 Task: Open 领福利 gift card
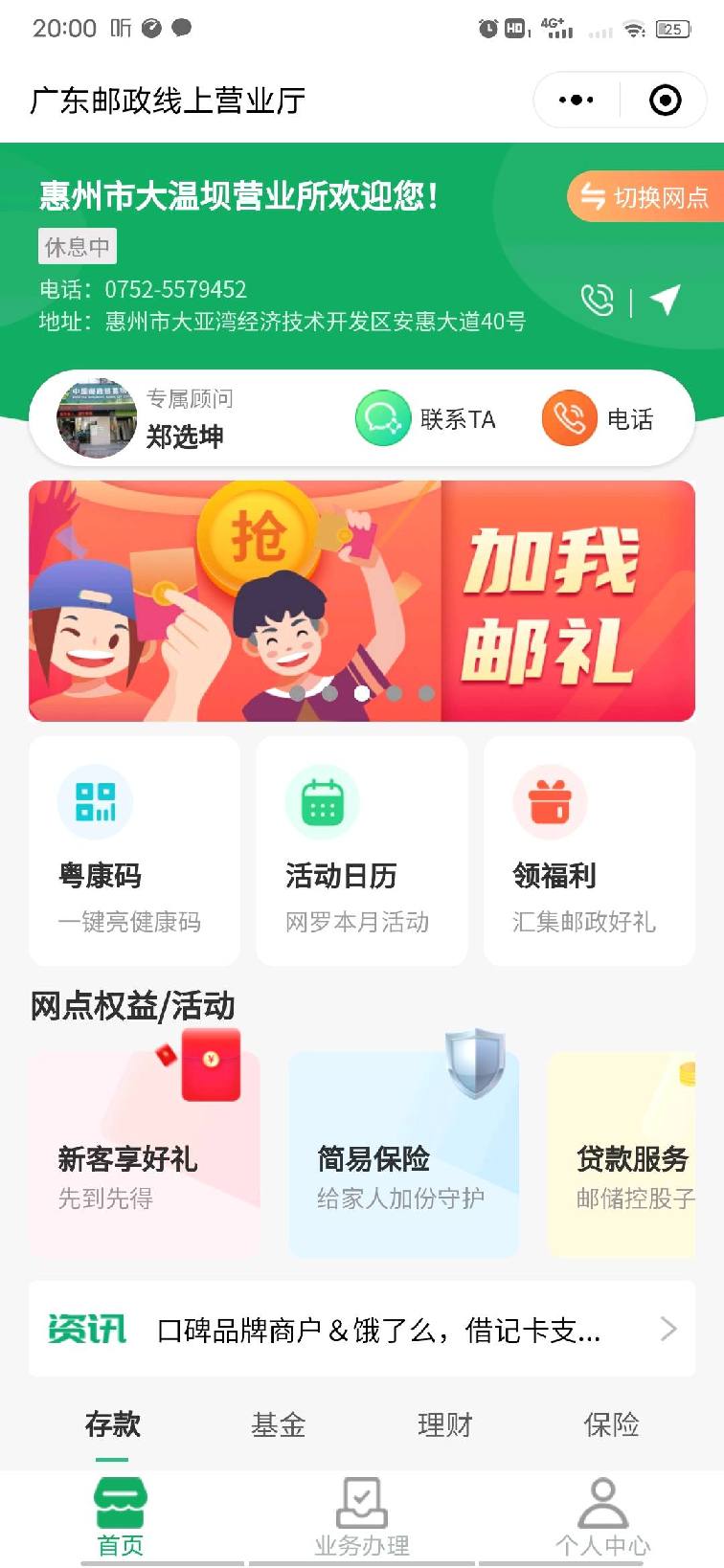[588, 850]
